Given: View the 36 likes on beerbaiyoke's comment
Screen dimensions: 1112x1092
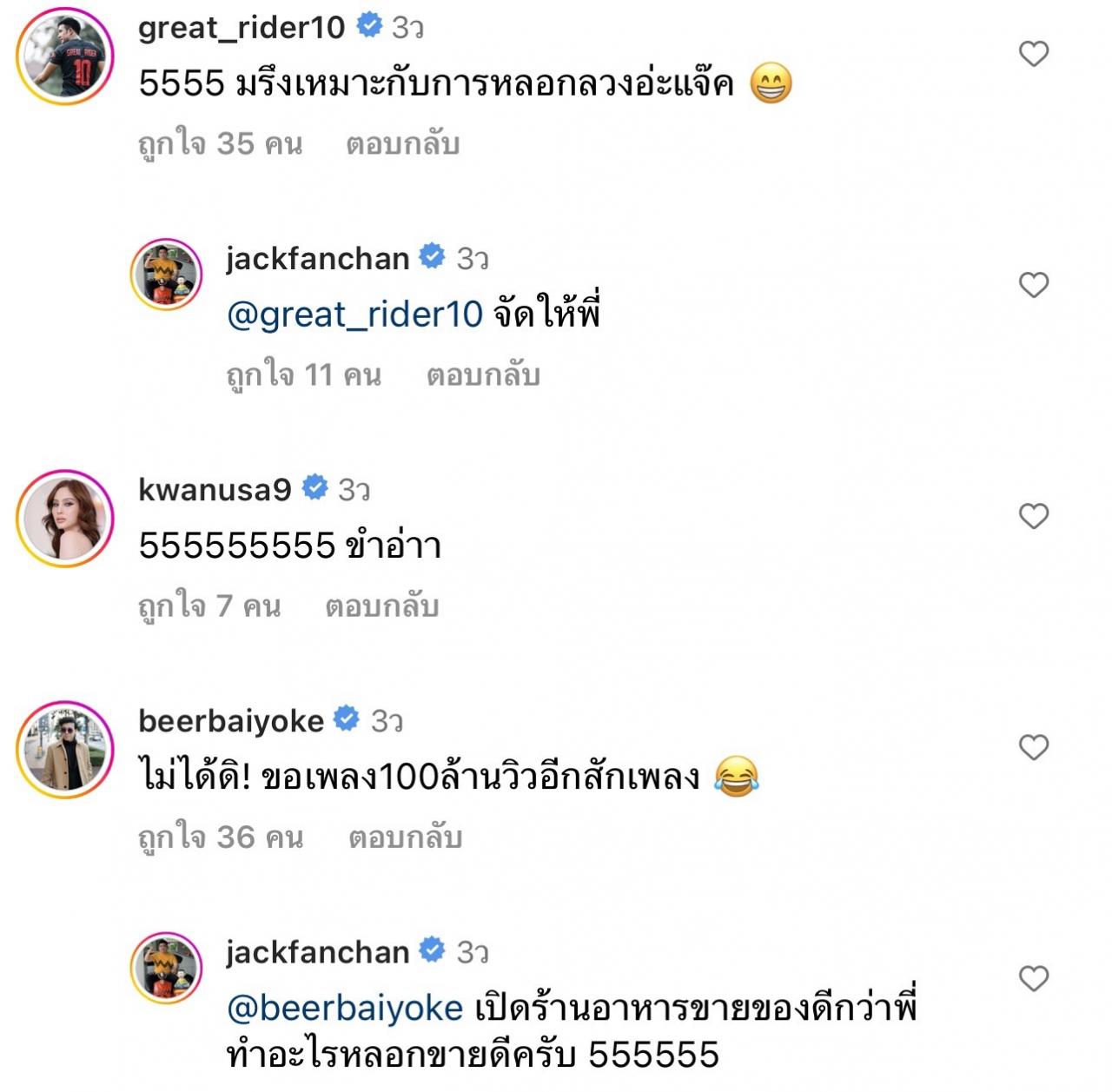Looking at the screenshot, I should 221,837.
